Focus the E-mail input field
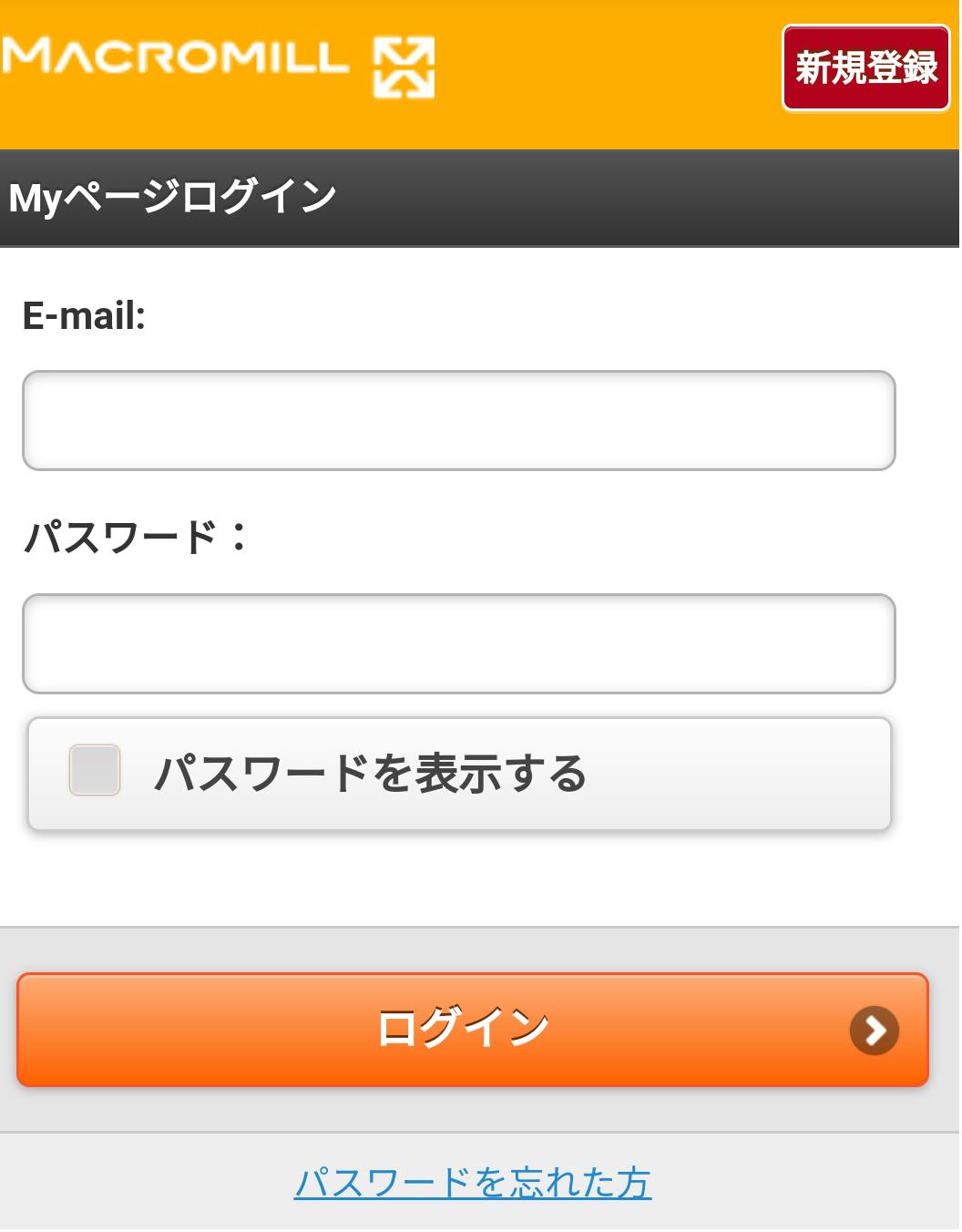Screen dimensions: 962x1232 [458, 420]
